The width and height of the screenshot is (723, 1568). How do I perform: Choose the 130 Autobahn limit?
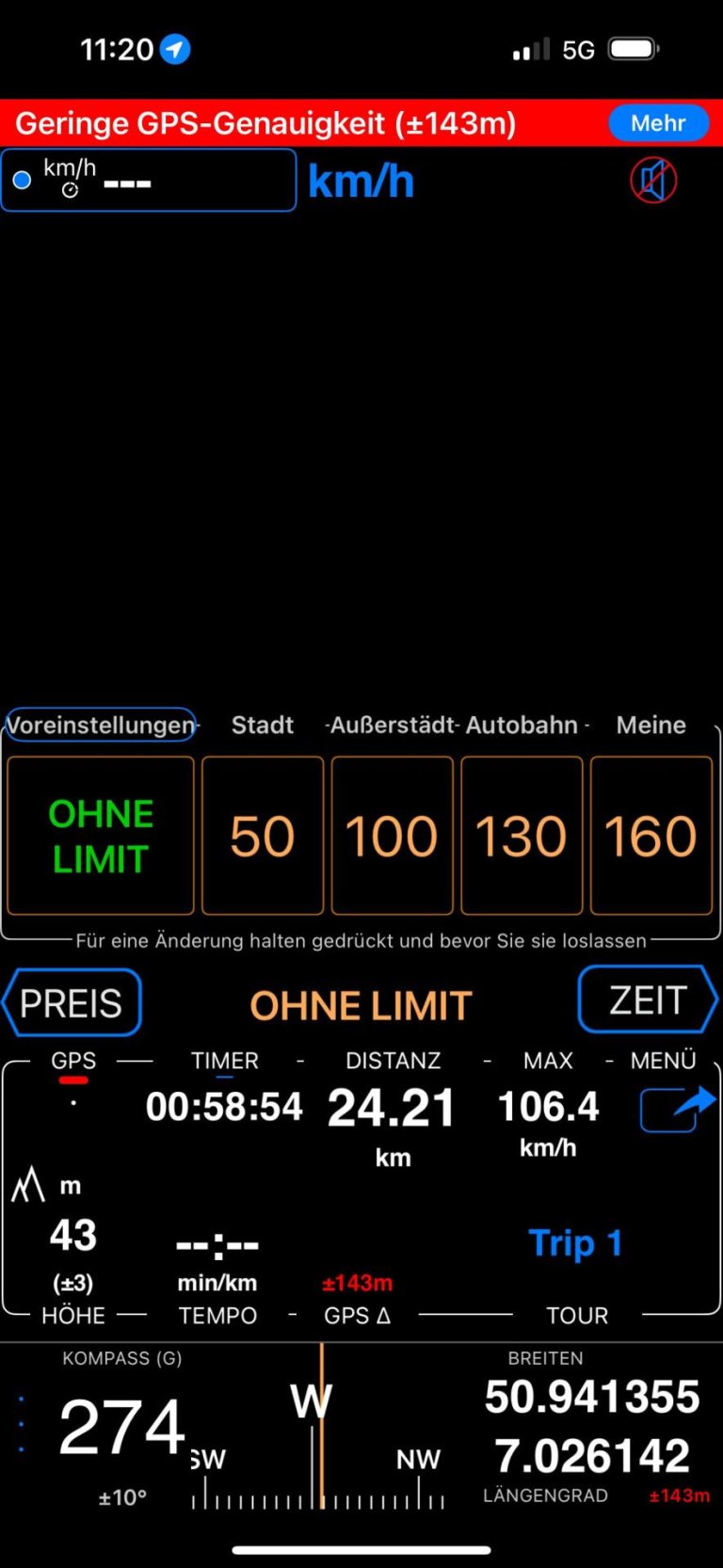coord(522,836)
